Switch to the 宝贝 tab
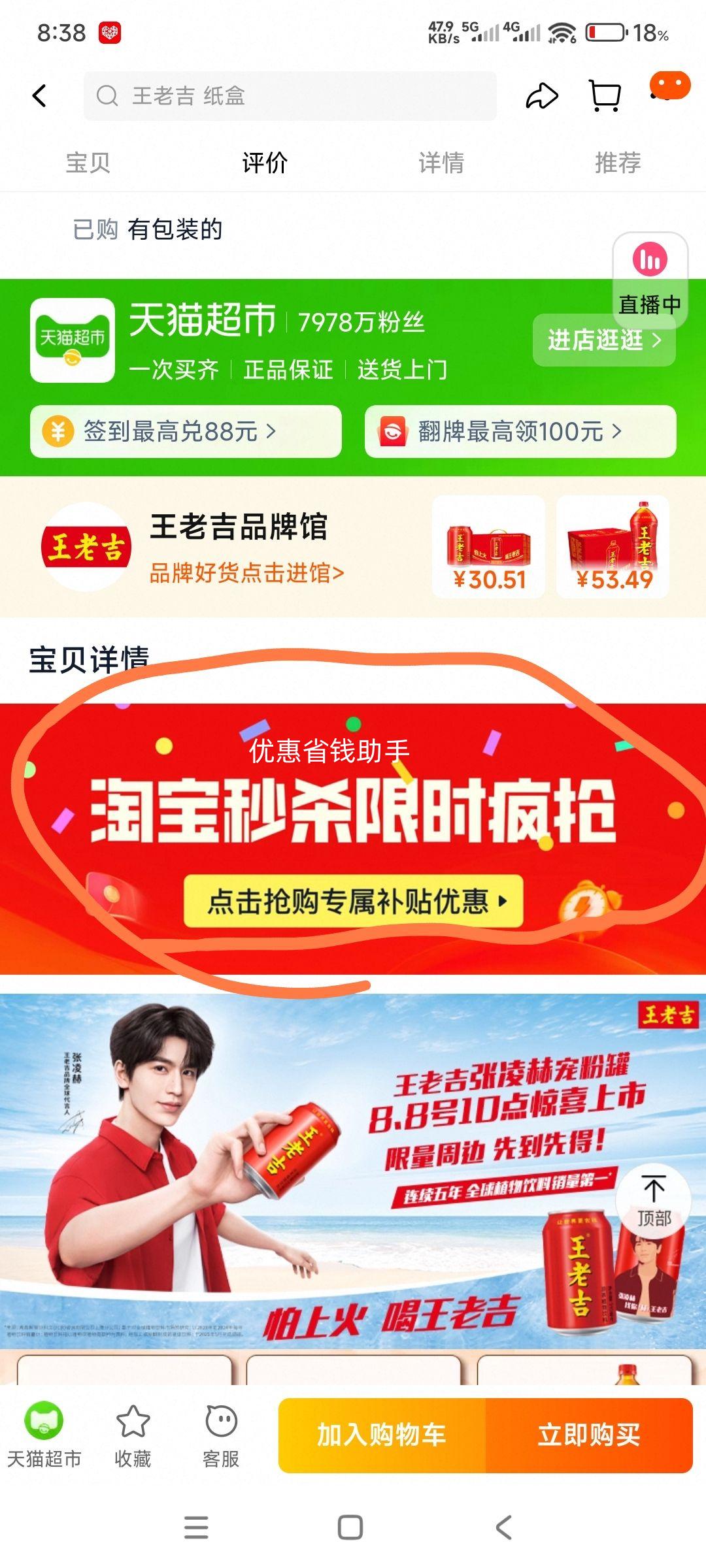706x1568 pixels. coord(88,163)
